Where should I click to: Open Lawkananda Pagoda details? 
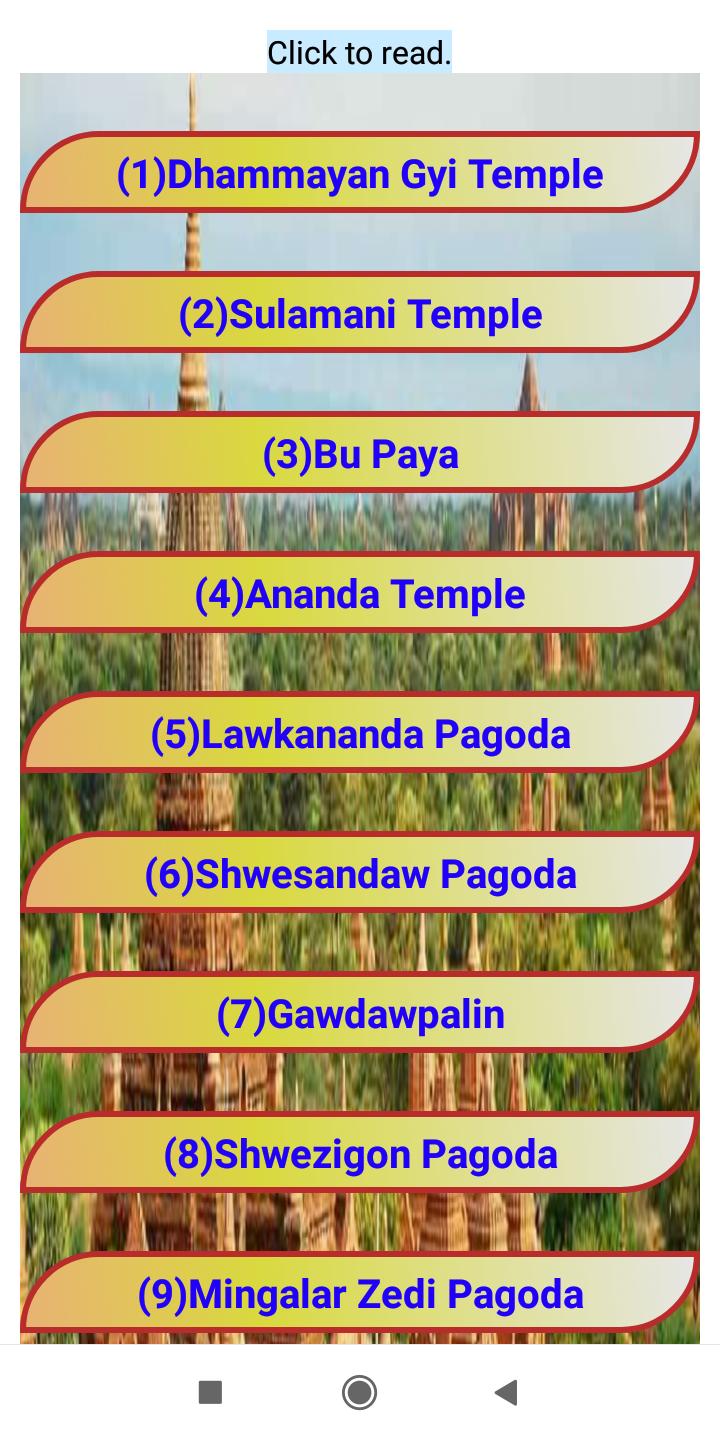pyautogui.click(x=360, y=734)
